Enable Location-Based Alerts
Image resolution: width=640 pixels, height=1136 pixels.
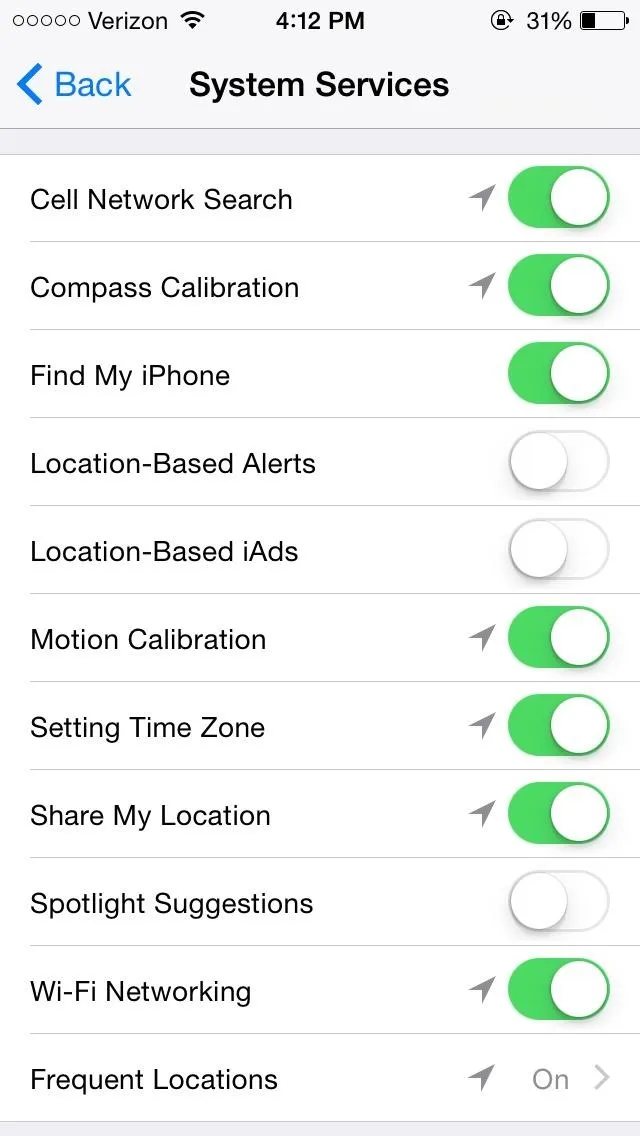[558, 462]
